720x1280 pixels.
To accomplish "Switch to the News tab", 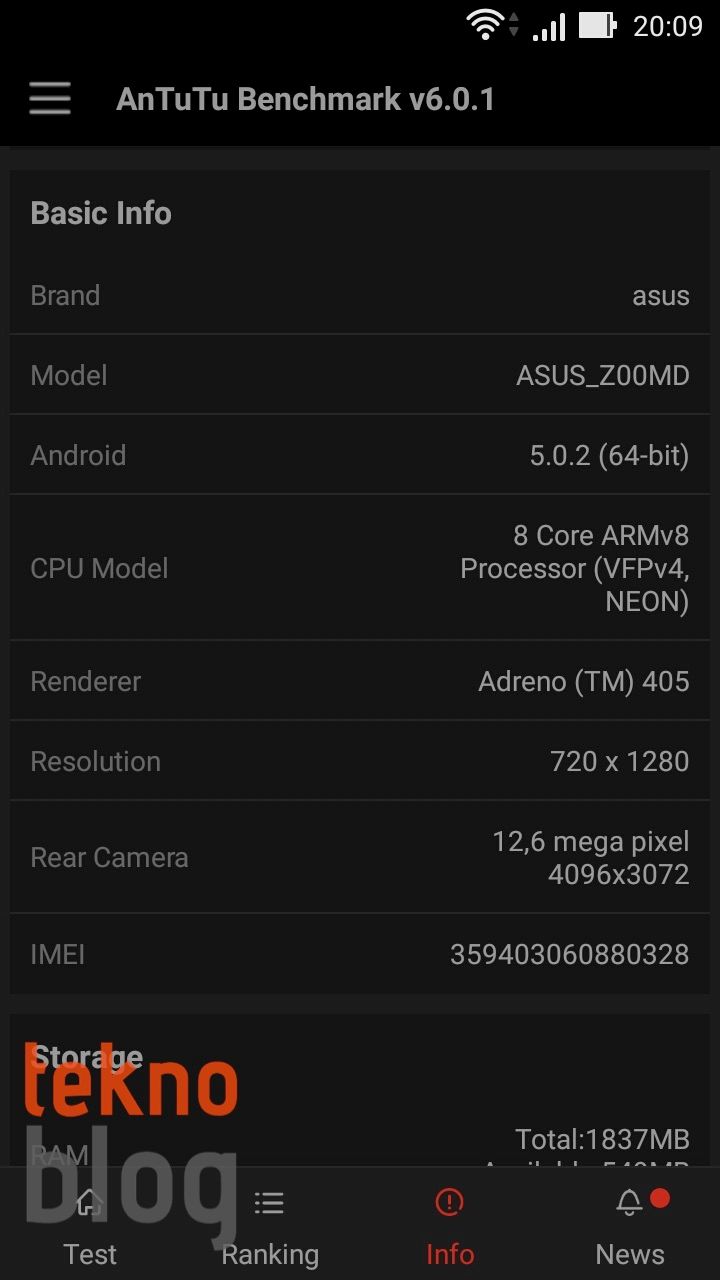I will [630, 1254].
